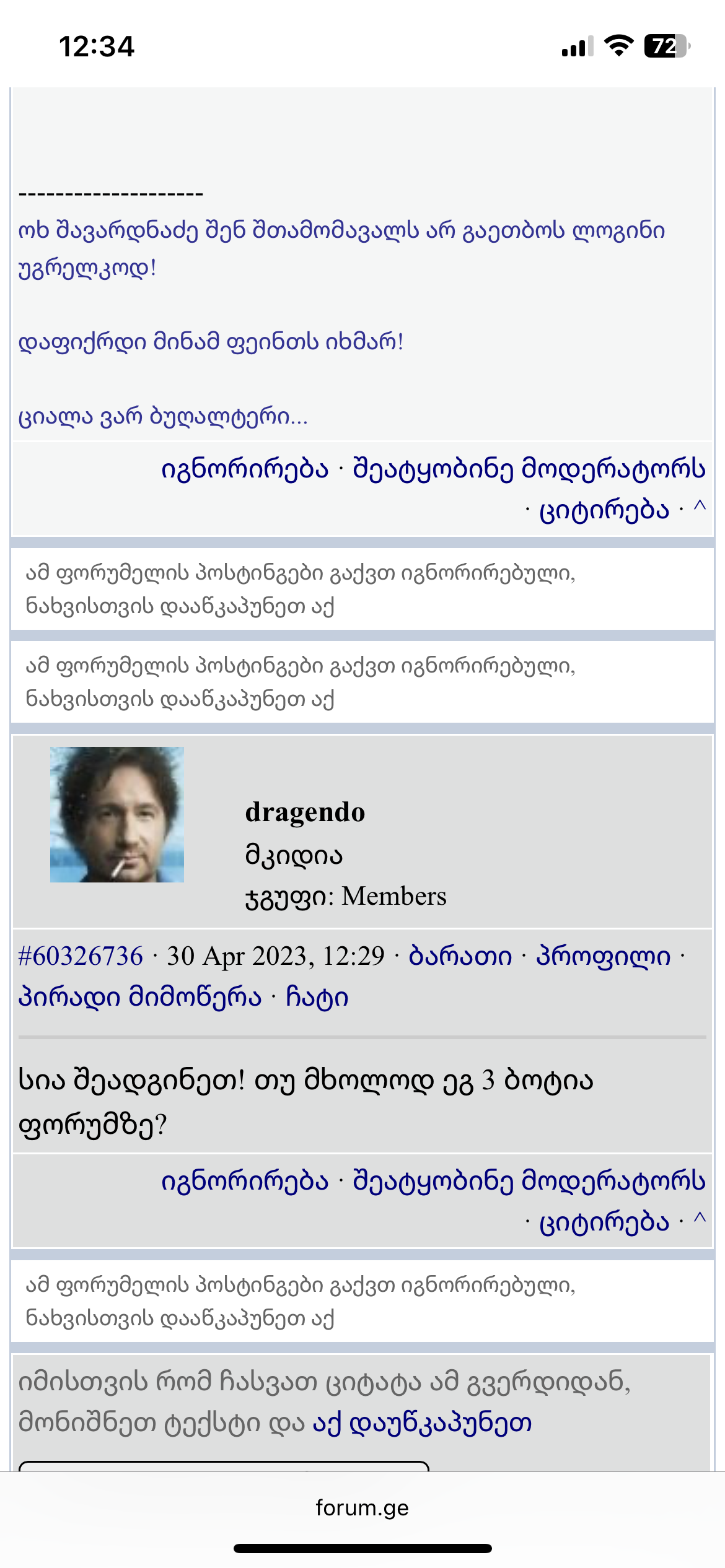Tap იგნორირება under dragendo's post
Screen dimensions: 725x1568
point(245,1181)
